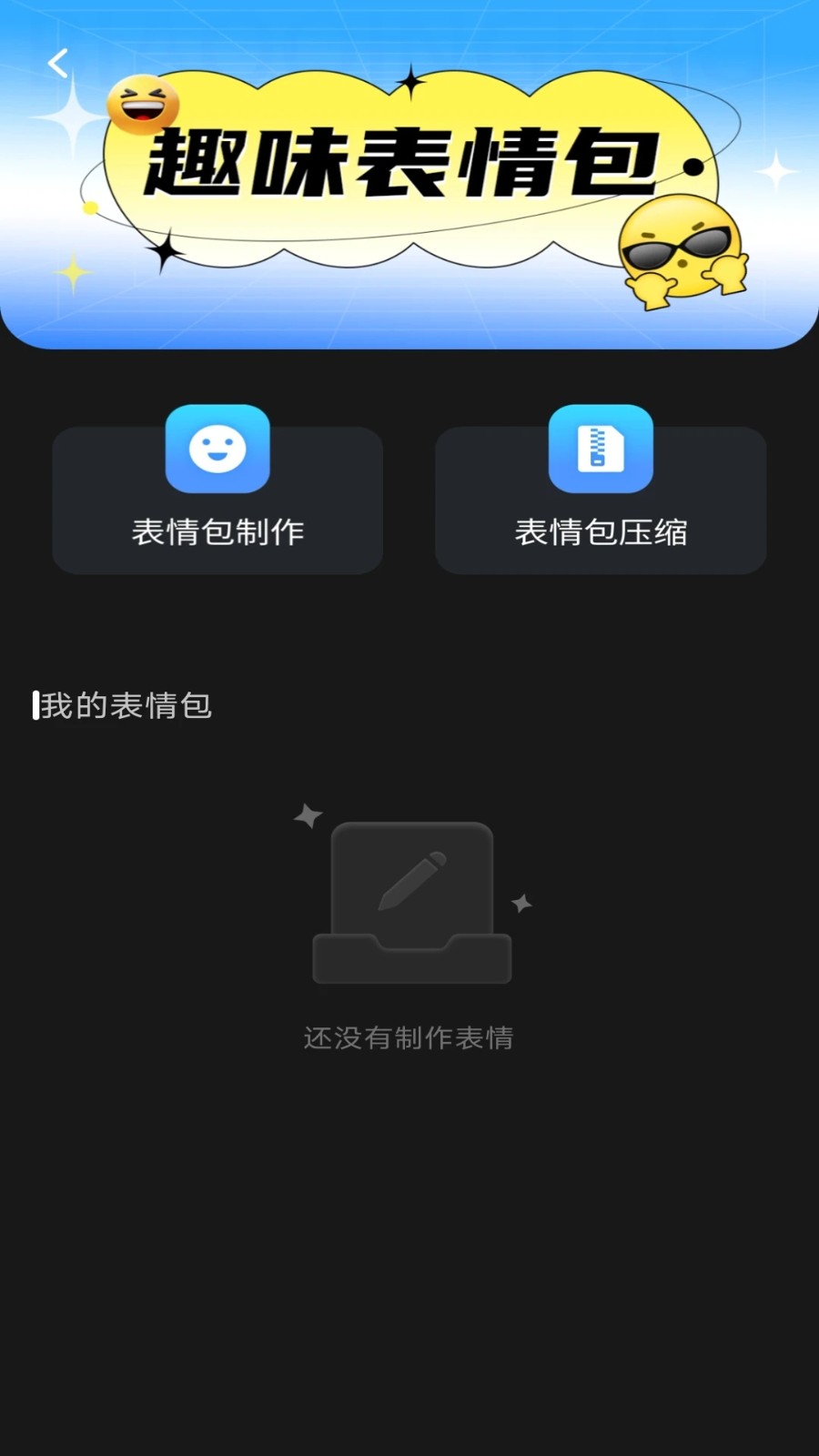Select the 我的表情包 section header
The image size is (819, 1456).
click(x=127, y=705)
